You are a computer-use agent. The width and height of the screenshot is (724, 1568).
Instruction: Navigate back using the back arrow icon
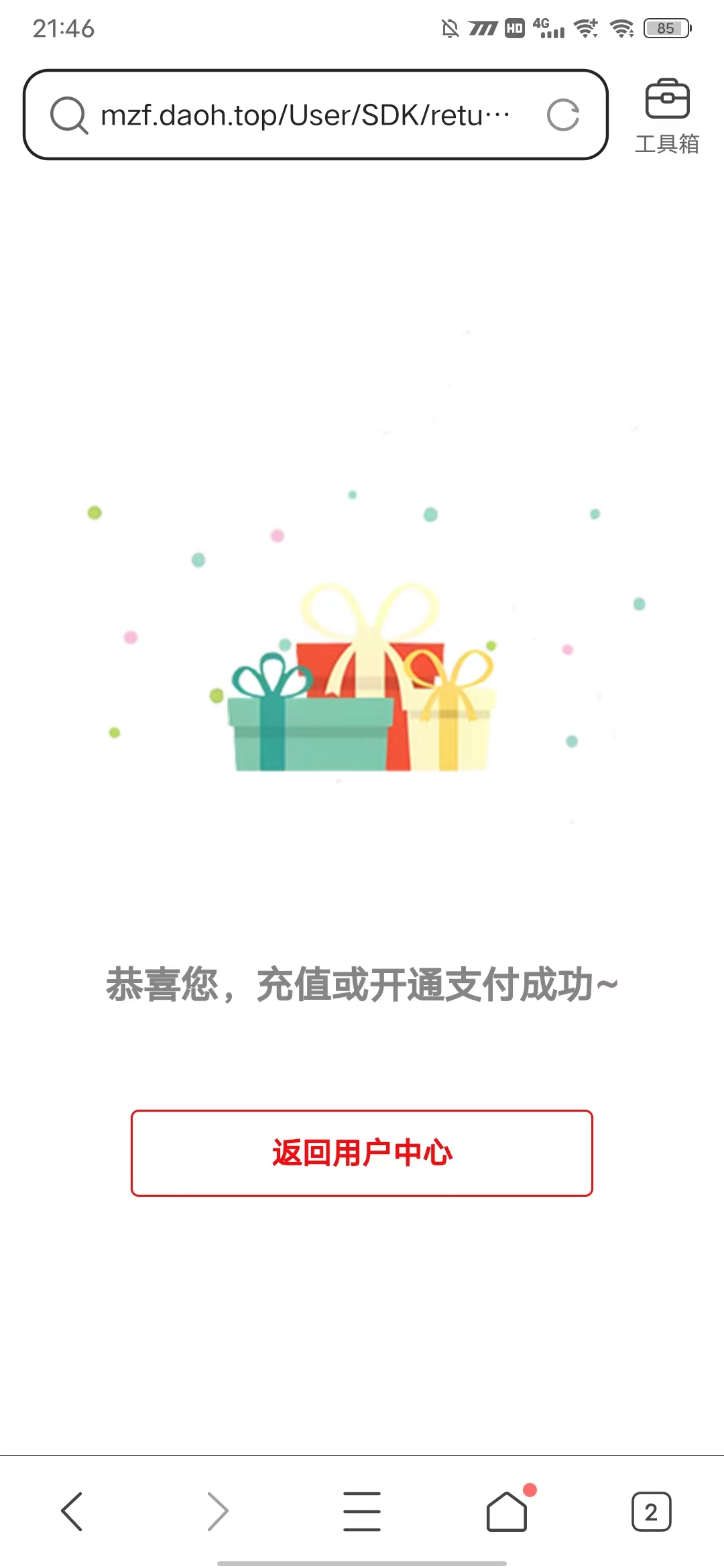click(72, 1512)
